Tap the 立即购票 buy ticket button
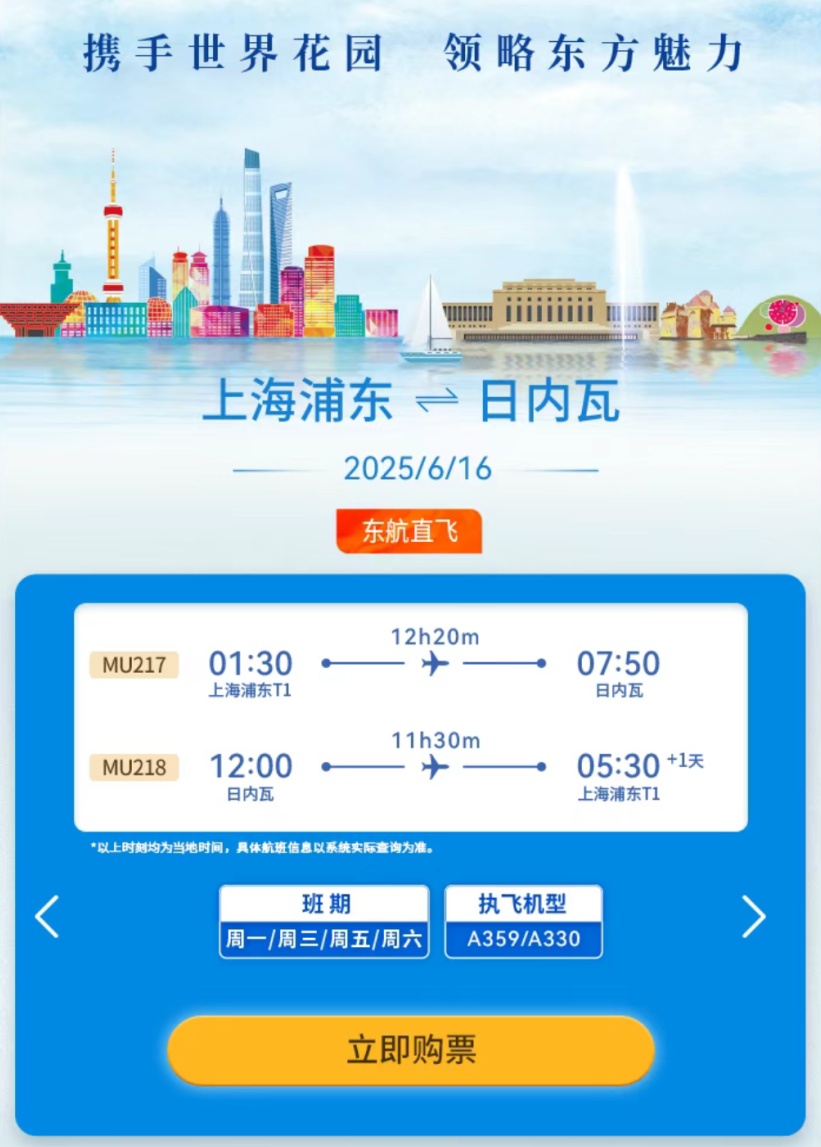 point(410,1050)
